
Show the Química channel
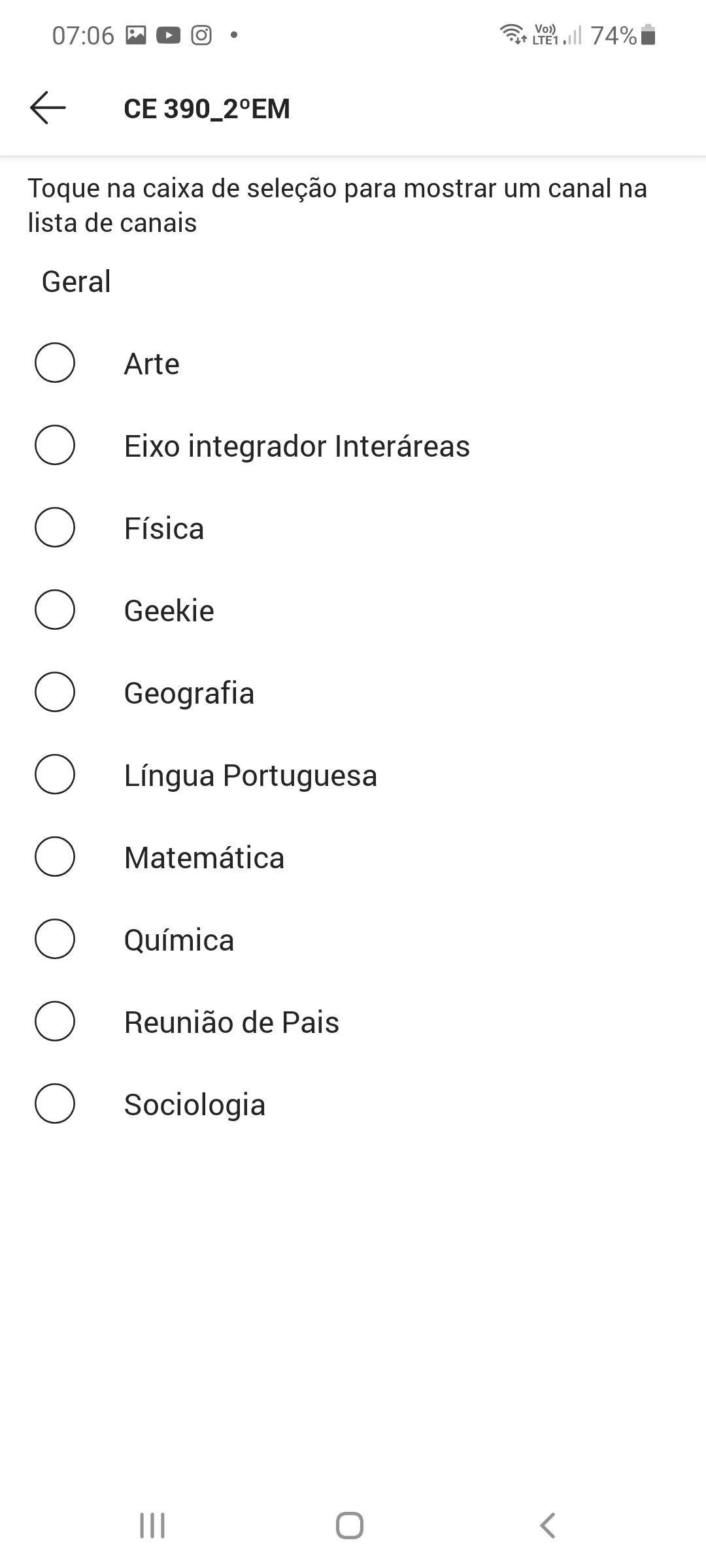[55, 939]
